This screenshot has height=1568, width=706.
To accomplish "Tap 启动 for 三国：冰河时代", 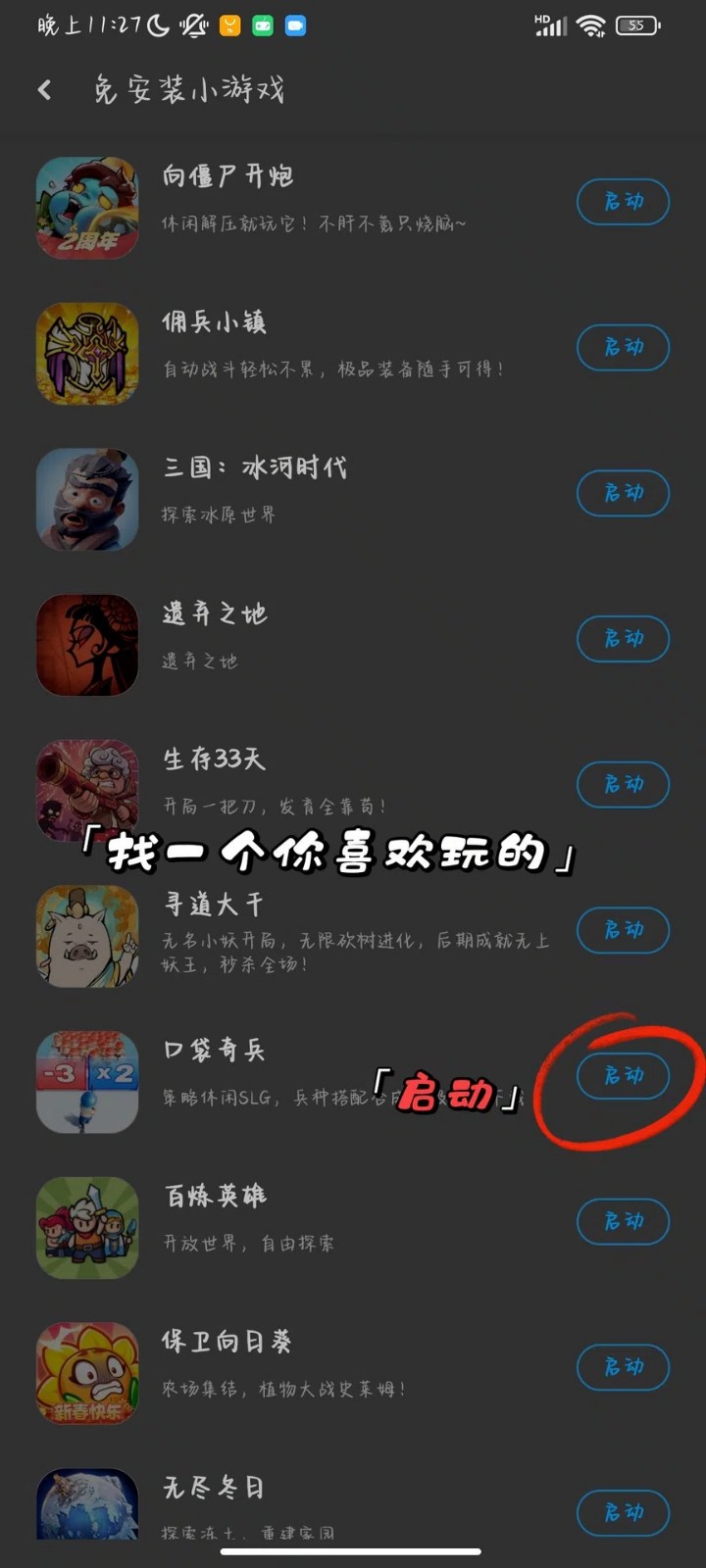I will 623,493.
